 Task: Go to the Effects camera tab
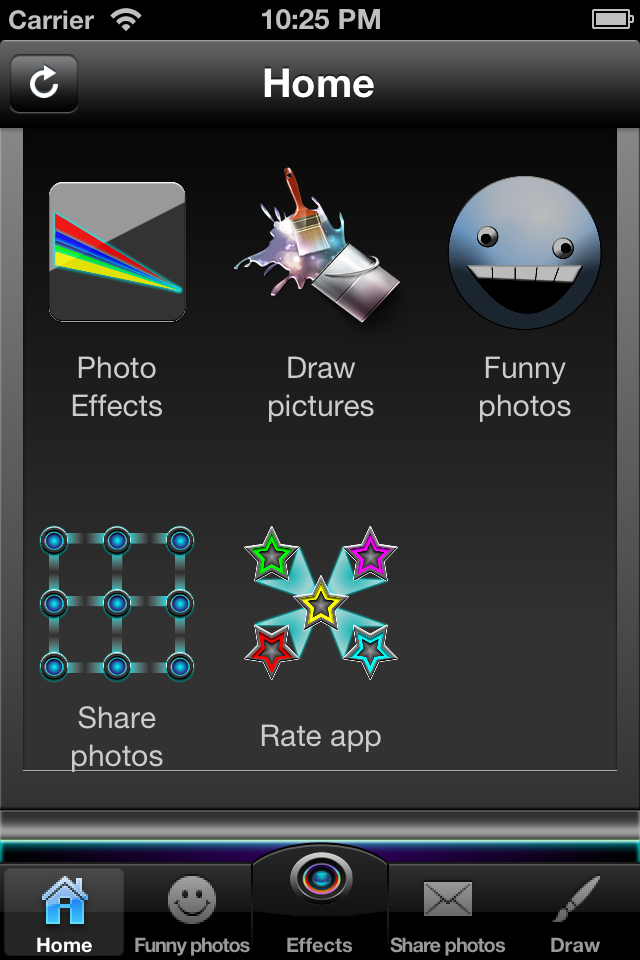(x=320, y=900)
